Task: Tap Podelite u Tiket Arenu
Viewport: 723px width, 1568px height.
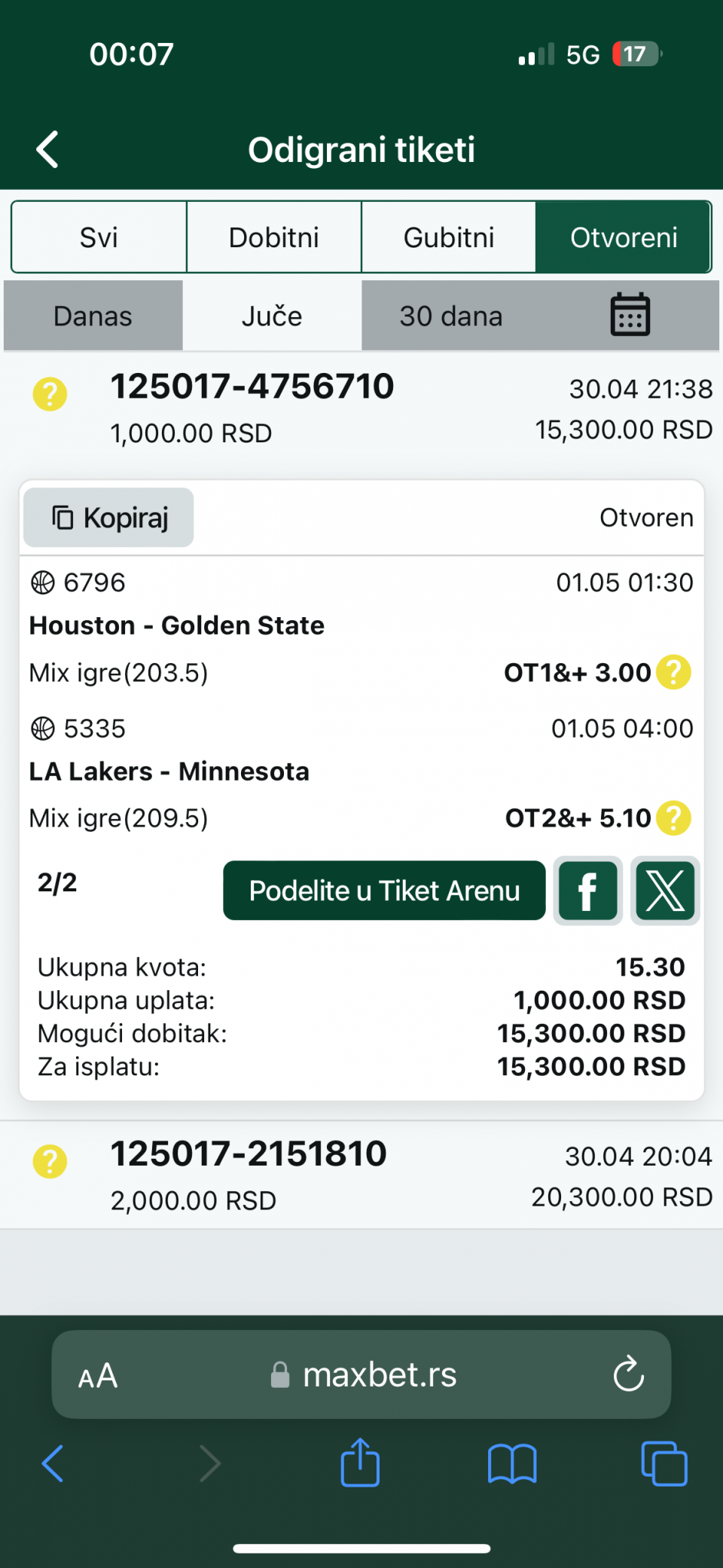Action: click(384, 891)
